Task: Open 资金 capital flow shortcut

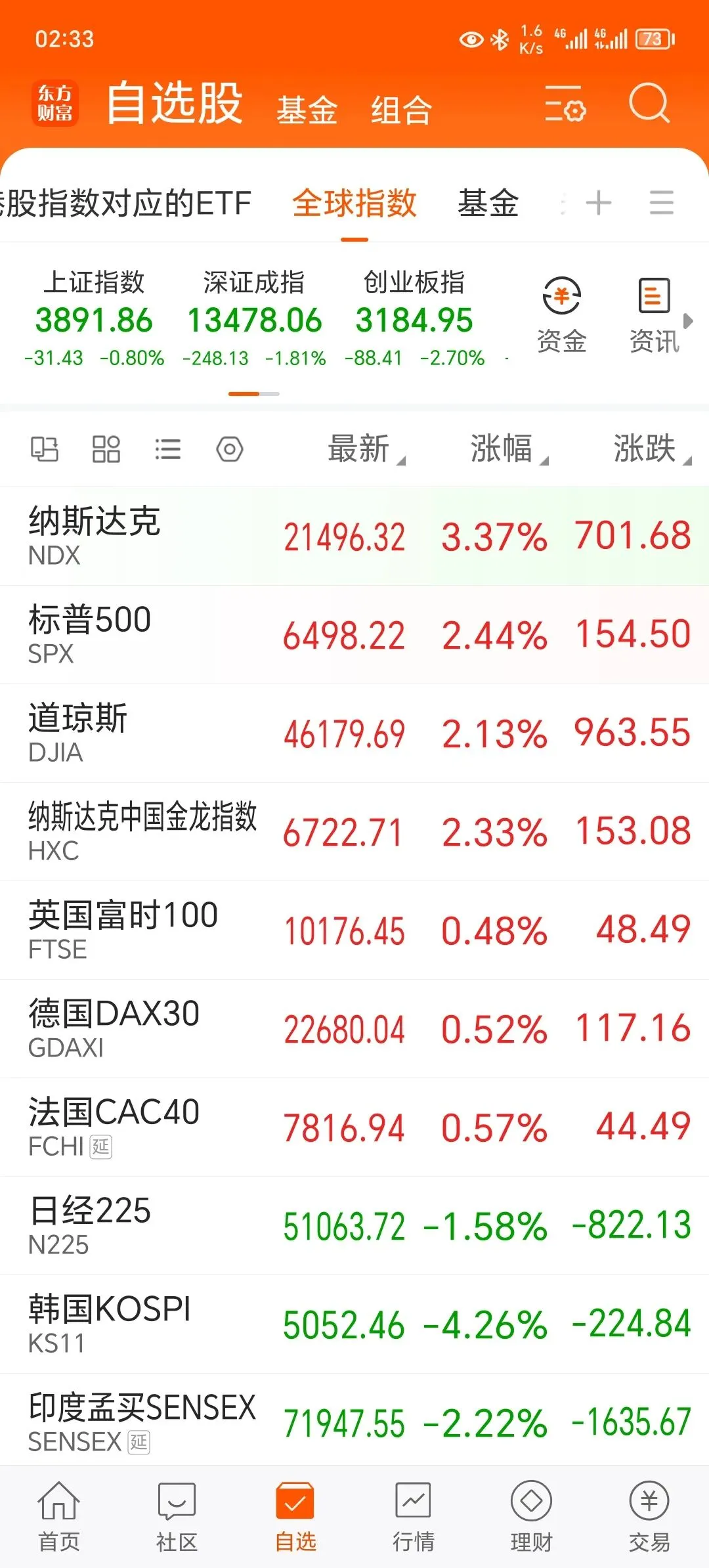Action: [x=561, y=315]
